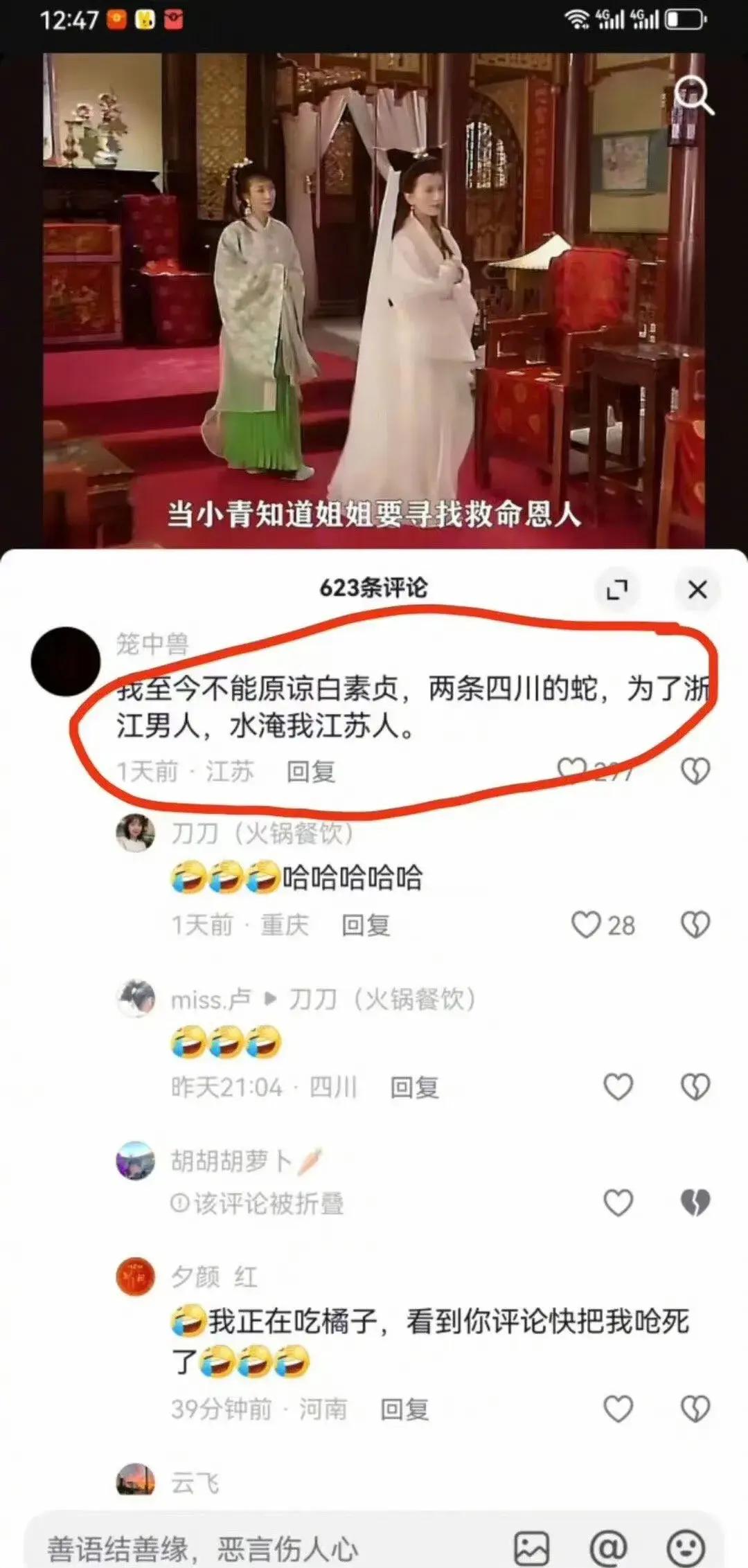Reply to 刀刀's 哈哈哈哈哈 comment

(x=366, y=926)
